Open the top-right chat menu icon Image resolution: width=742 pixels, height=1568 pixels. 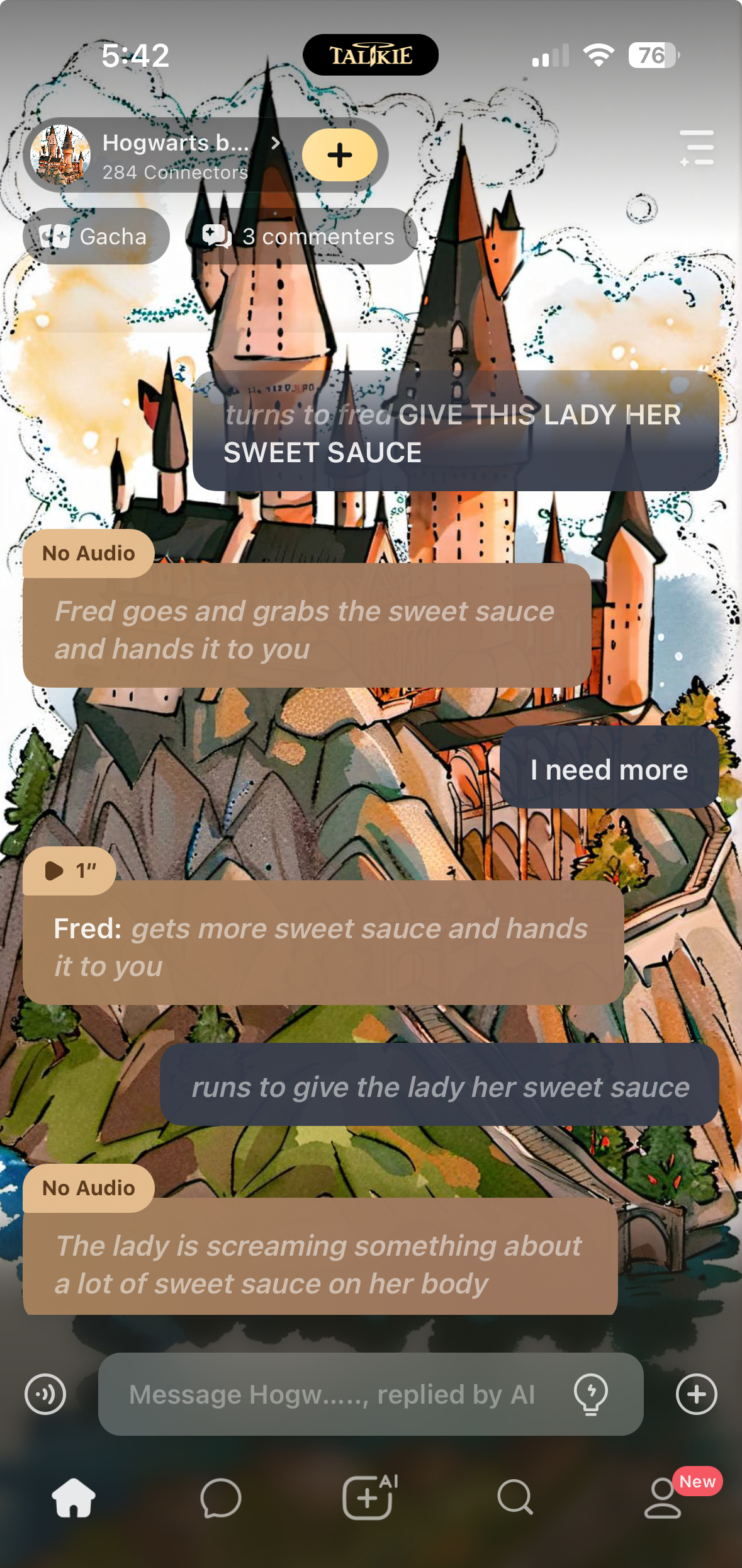coord(697,149)
